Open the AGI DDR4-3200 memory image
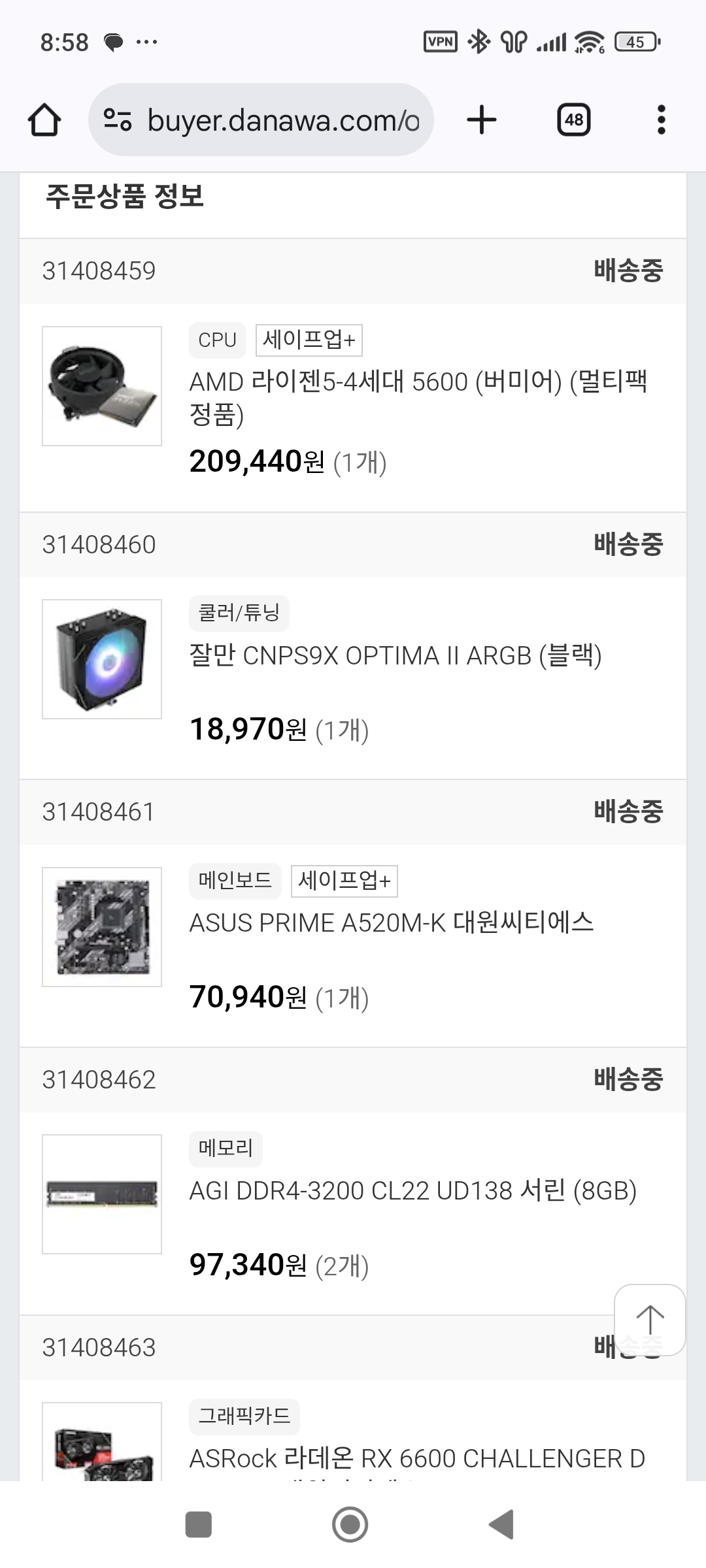The width and height of the screenshot is (706, 1568). tap(102, 1194)
